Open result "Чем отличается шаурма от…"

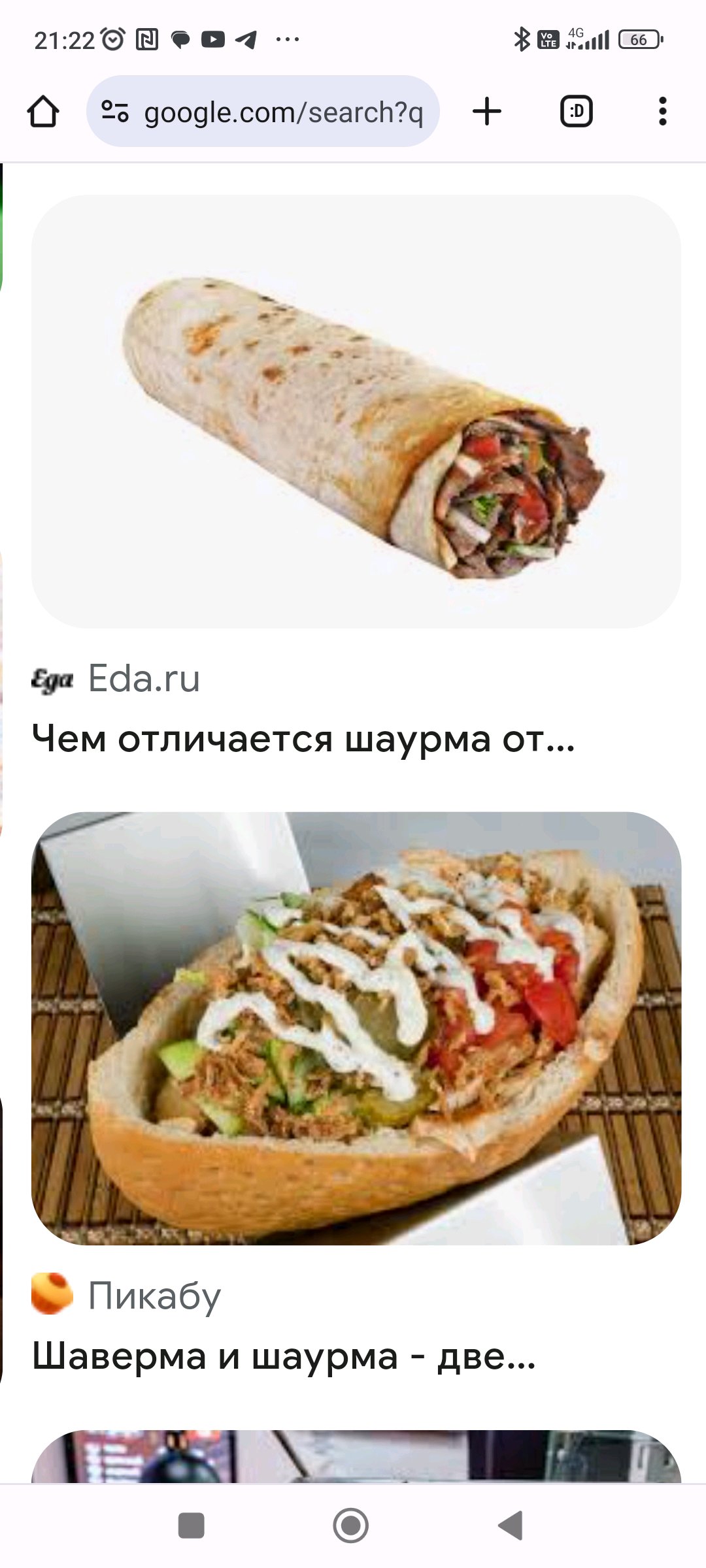point(303,739)
